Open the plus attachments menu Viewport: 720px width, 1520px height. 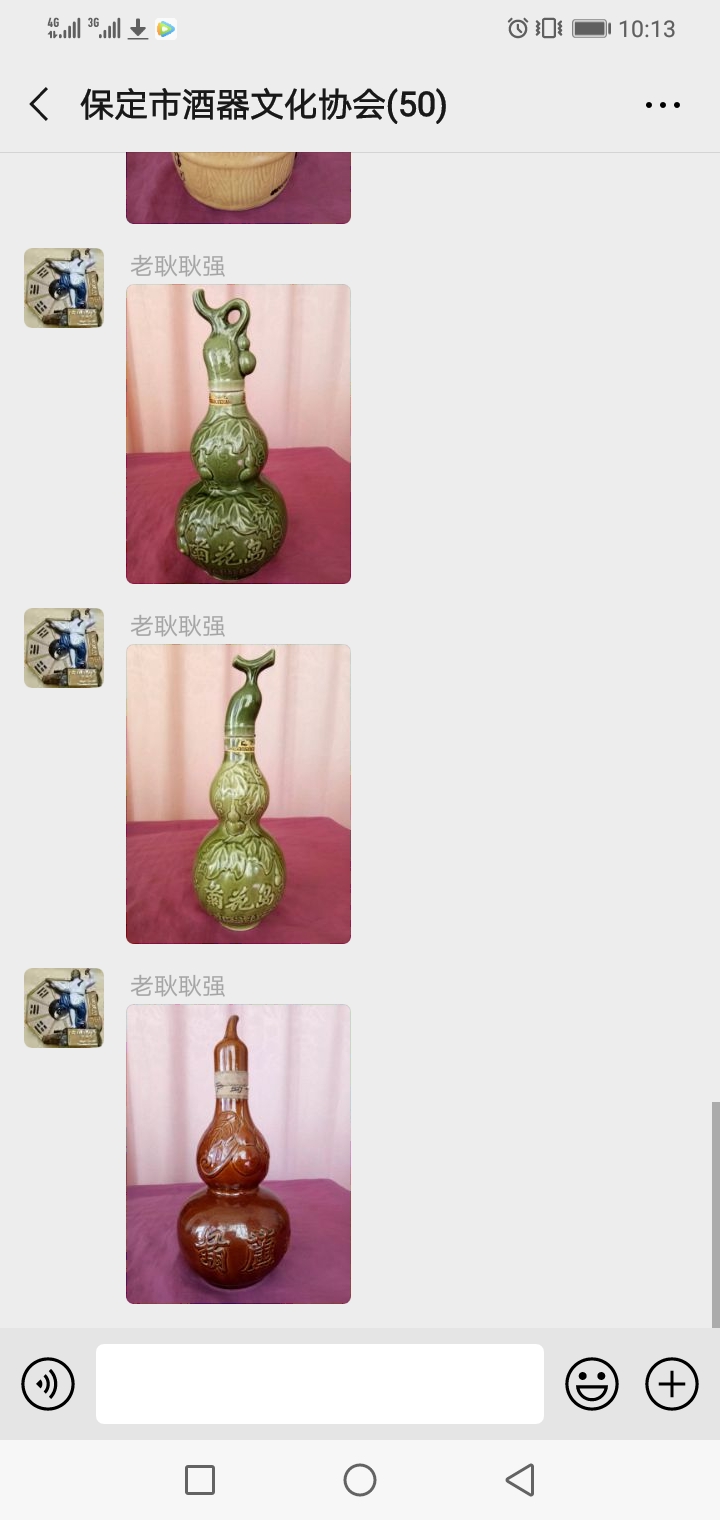[671, 1384]
